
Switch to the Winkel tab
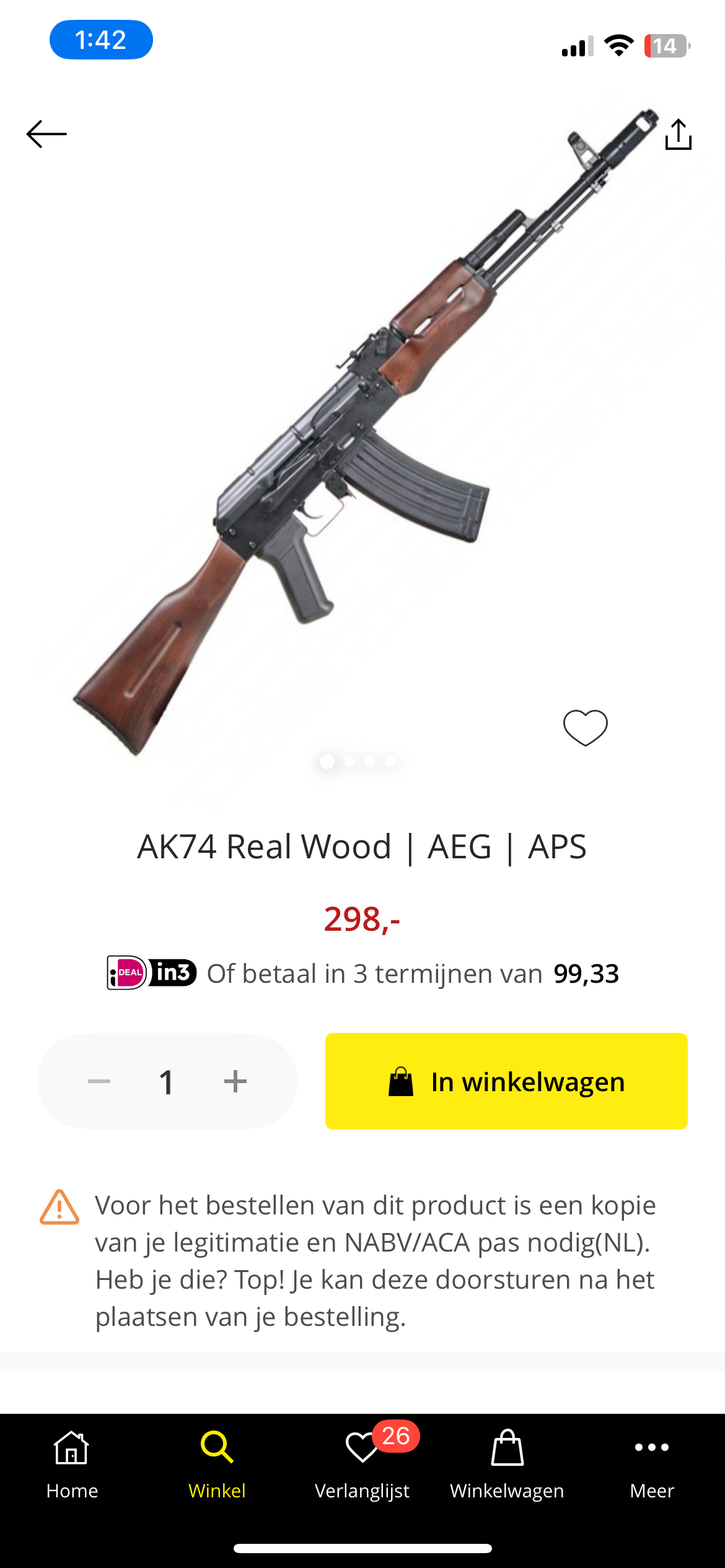point(217,1465)
